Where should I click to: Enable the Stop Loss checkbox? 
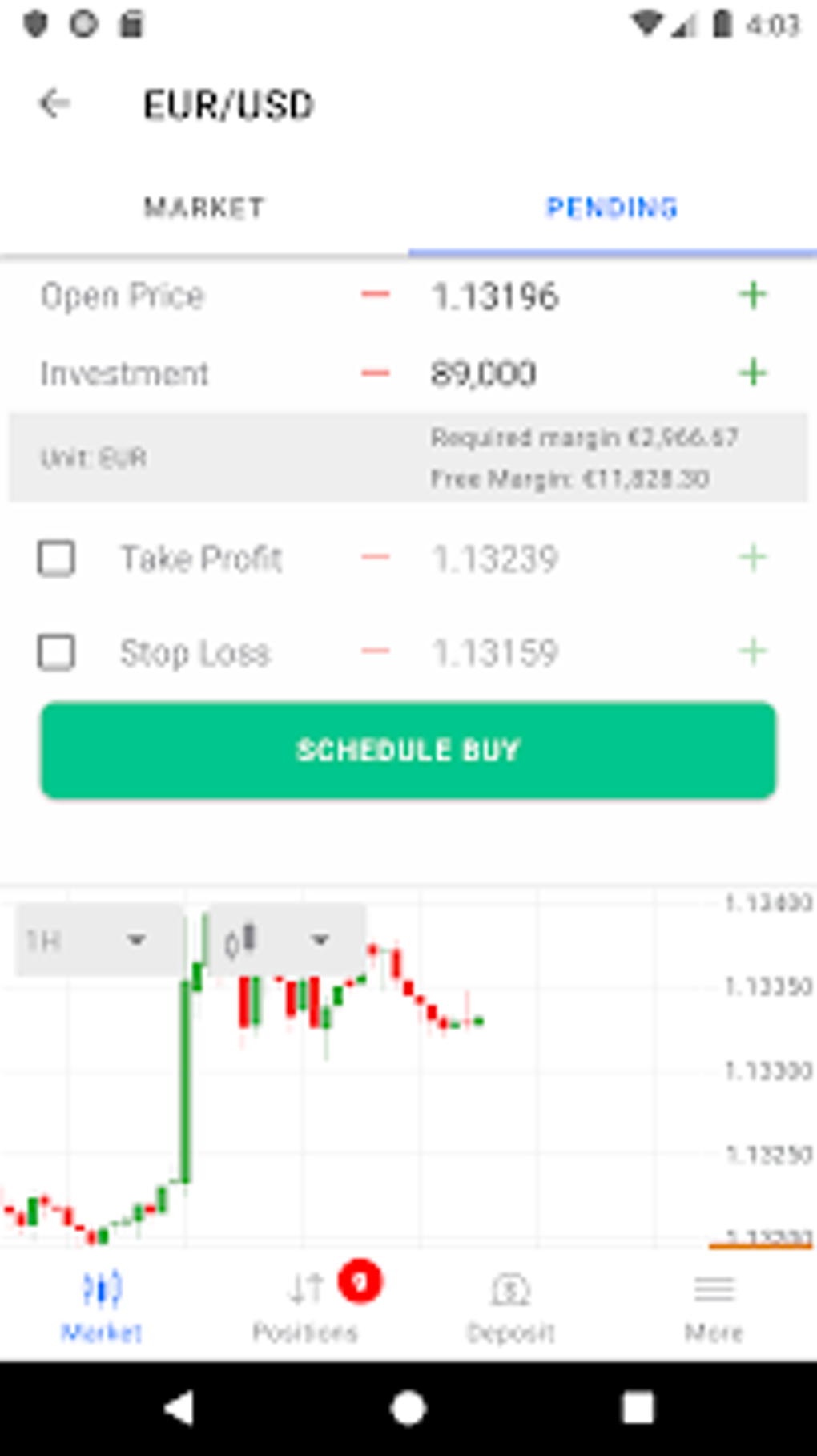pyautogui.click(x=57, y=652)
